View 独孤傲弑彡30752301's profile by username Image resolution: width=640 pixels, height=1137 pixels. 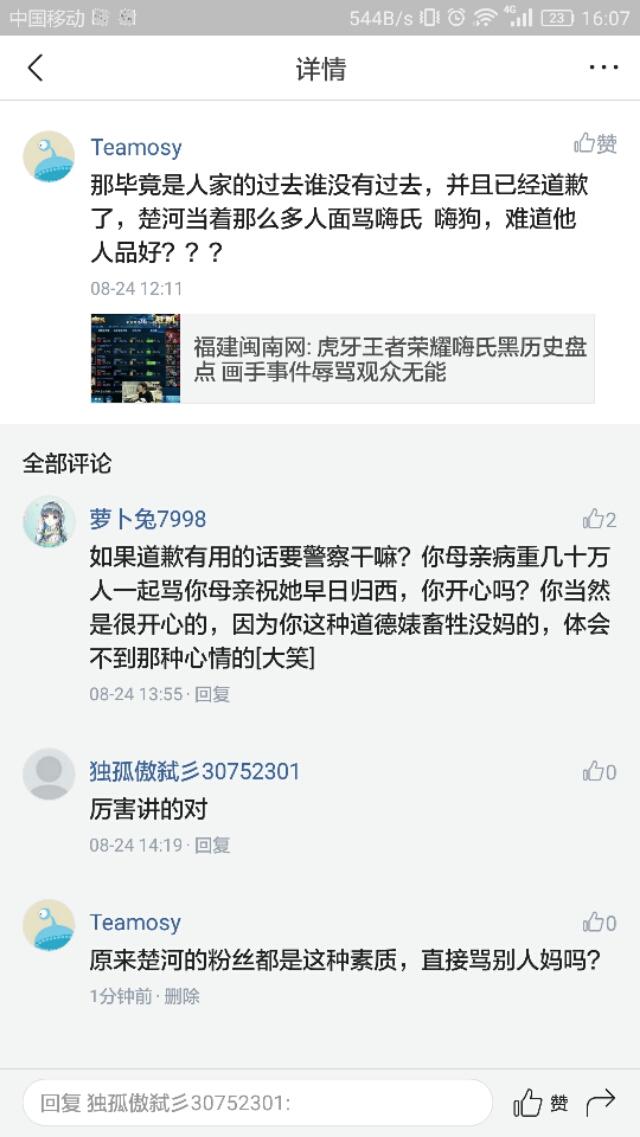pos(195,771)
